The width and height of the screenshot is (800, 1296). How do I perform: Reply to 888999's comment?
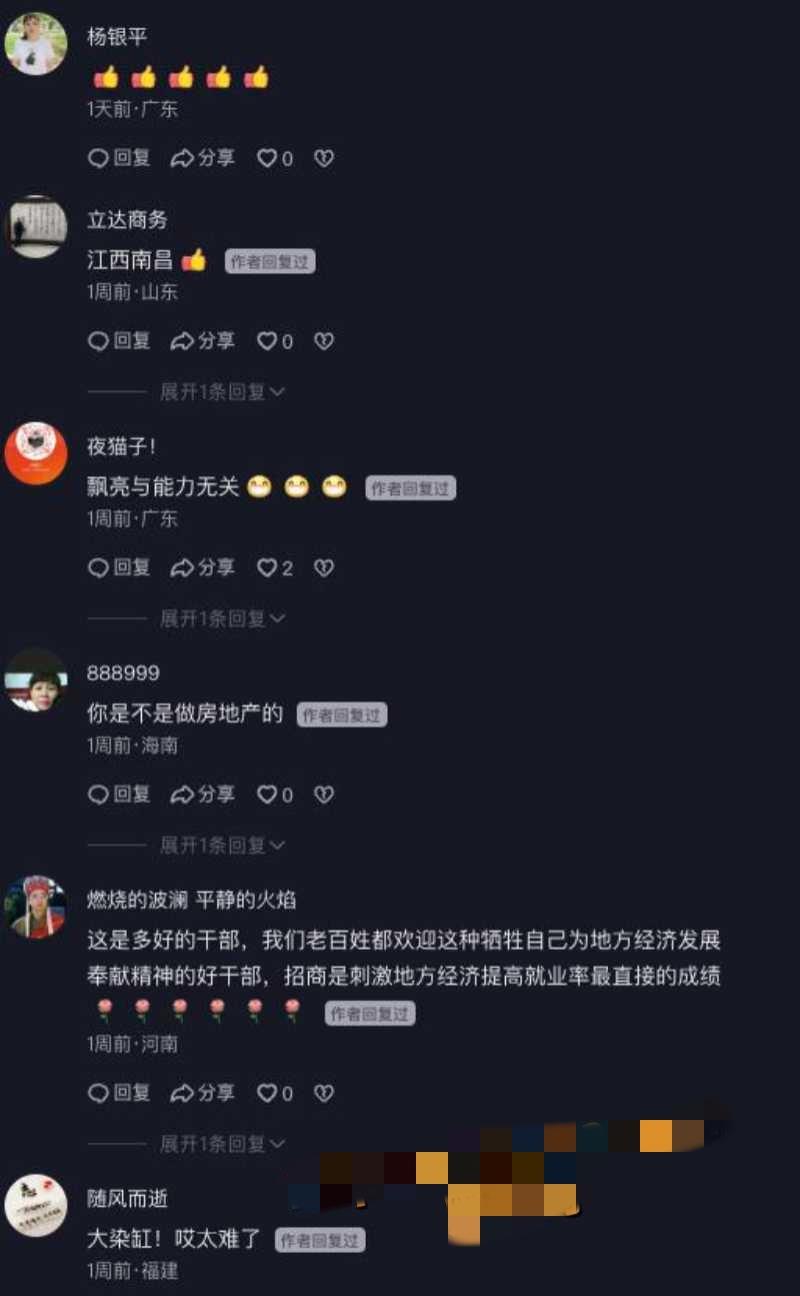click(119, 795)
